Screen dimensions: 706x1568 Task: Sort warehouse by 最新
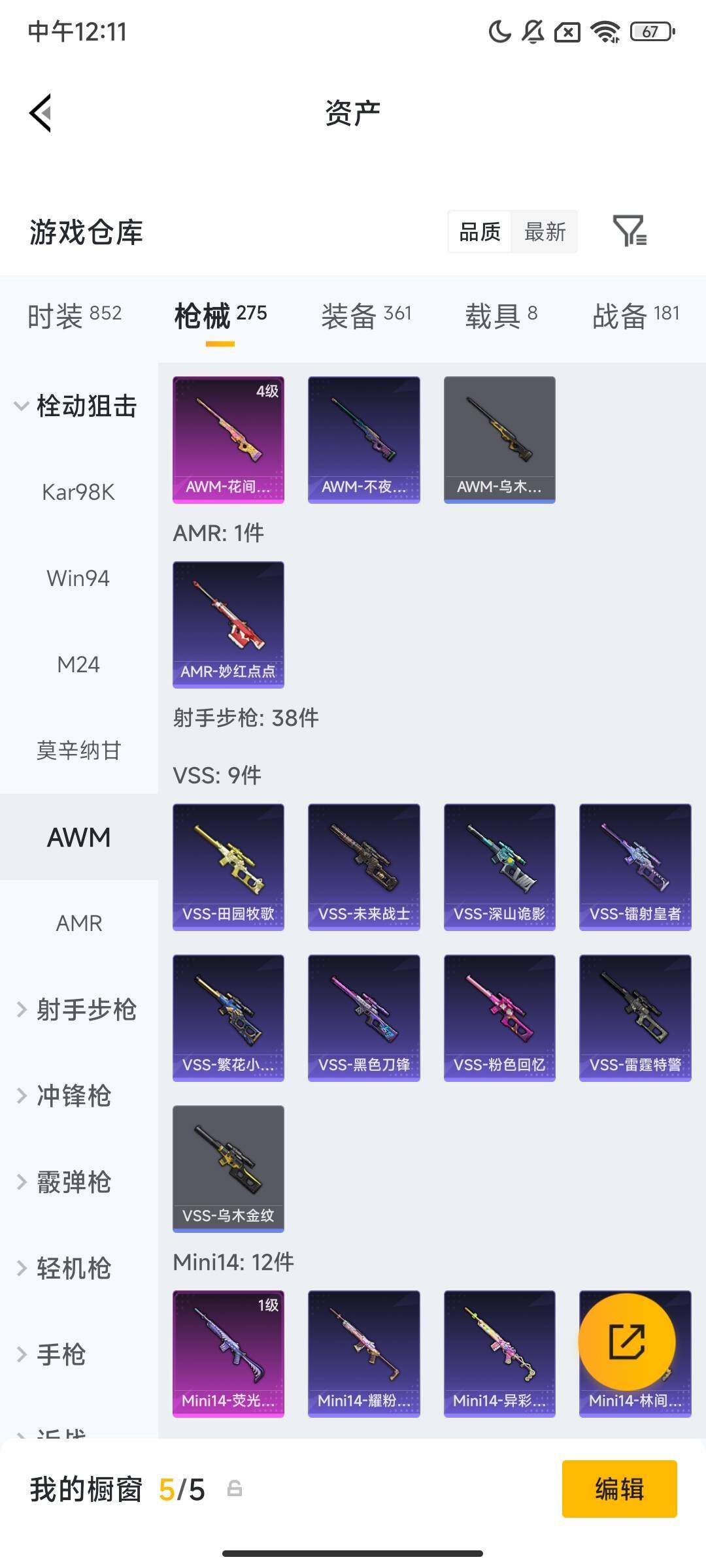point(545,232)
